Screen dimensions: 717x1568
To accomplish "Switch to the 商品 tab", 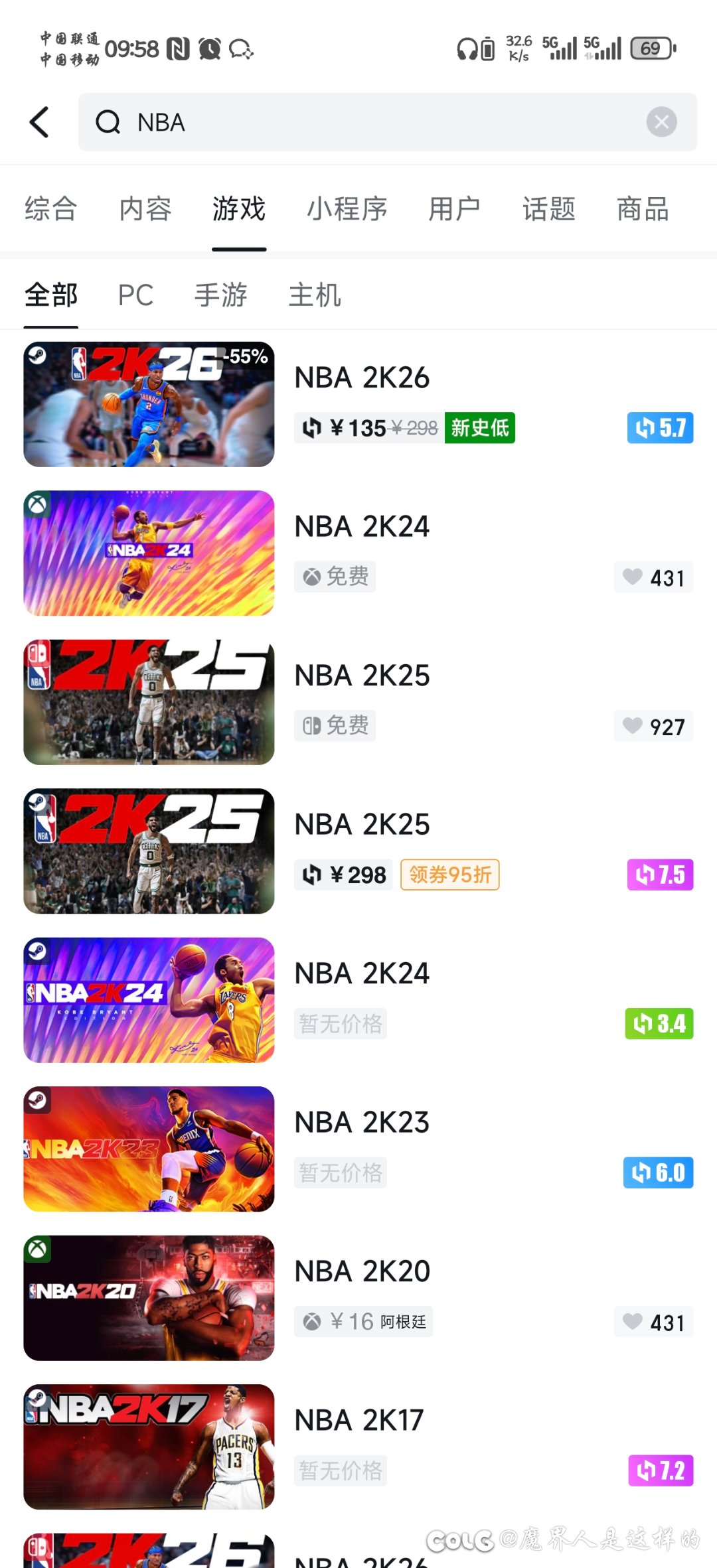I will (640, 208).
